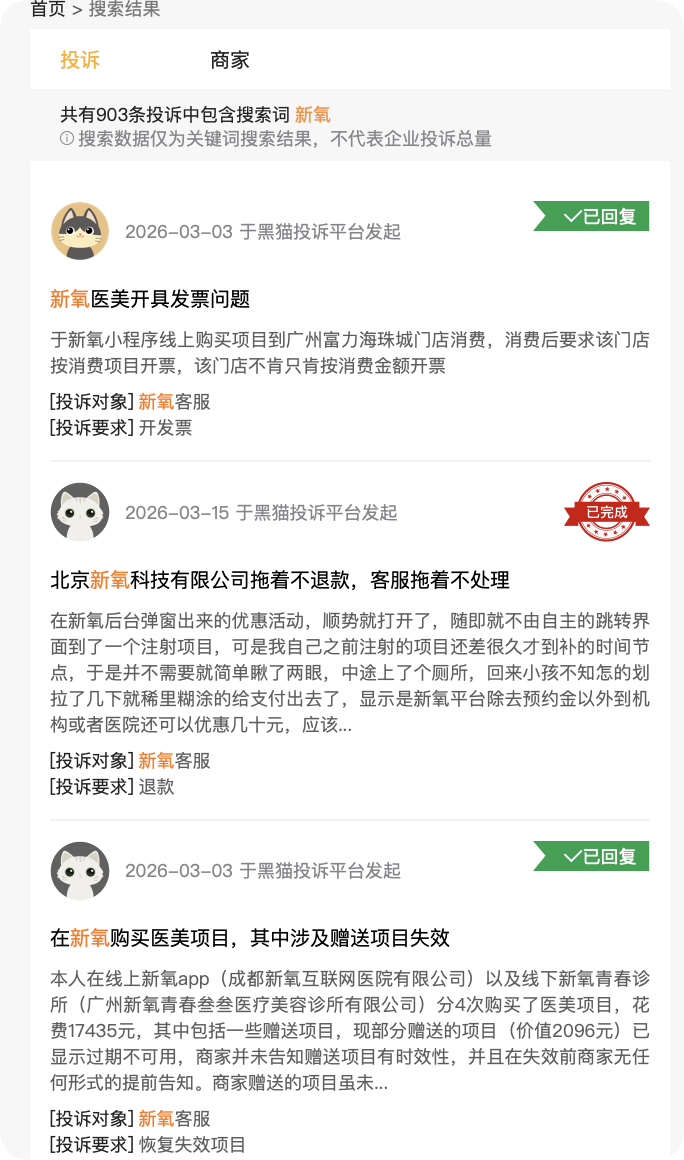View complaint 在新氧购买医美项目，其中涉及赠送项目失效
Viewport: 684px width, 1160px height.
tap(250, 938)
